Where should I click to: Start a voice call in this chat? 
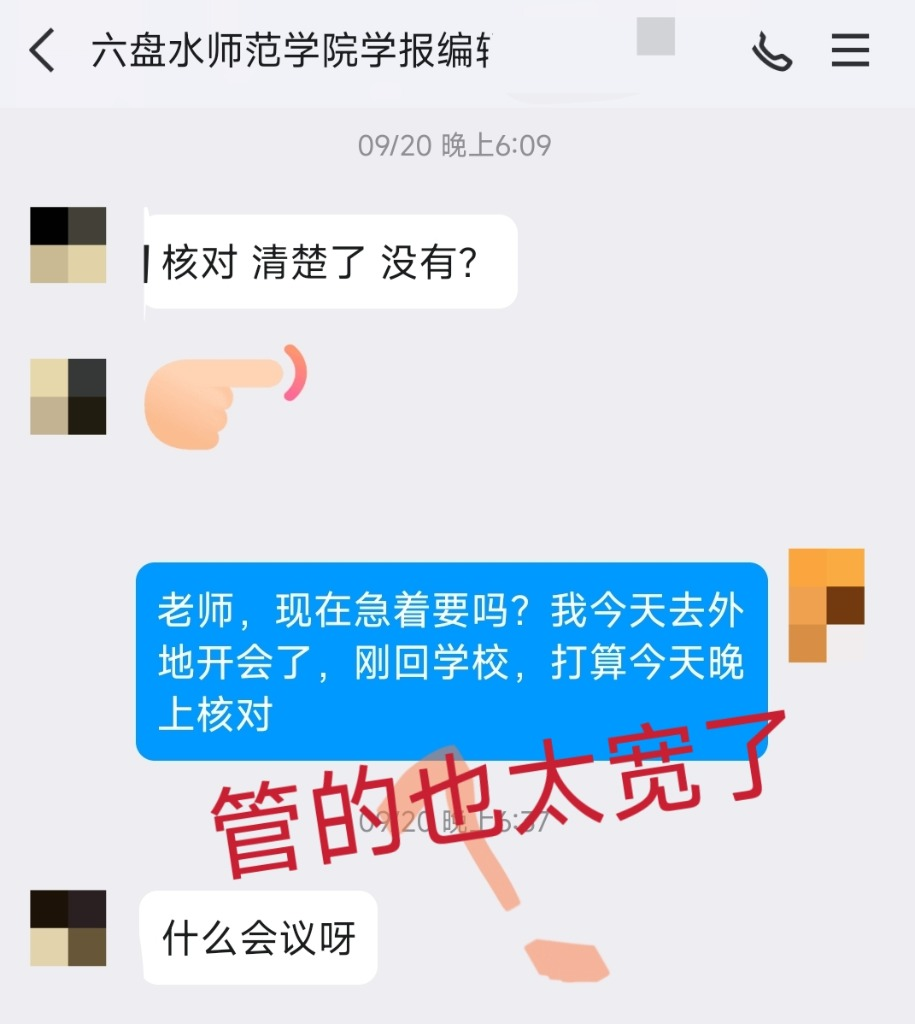coord(771,51)
